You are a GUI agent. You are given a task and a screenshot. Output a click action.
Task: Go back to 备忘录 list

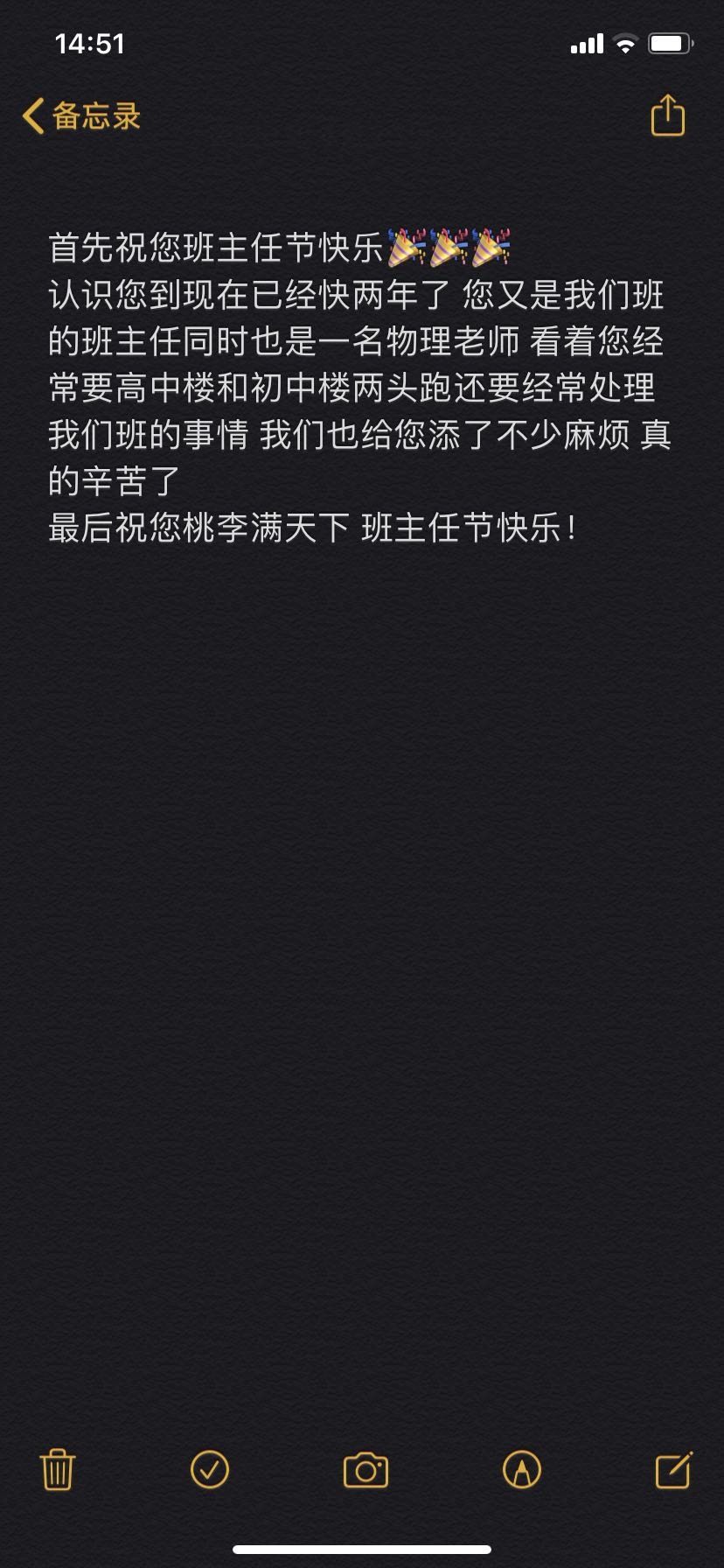[81, 115]
